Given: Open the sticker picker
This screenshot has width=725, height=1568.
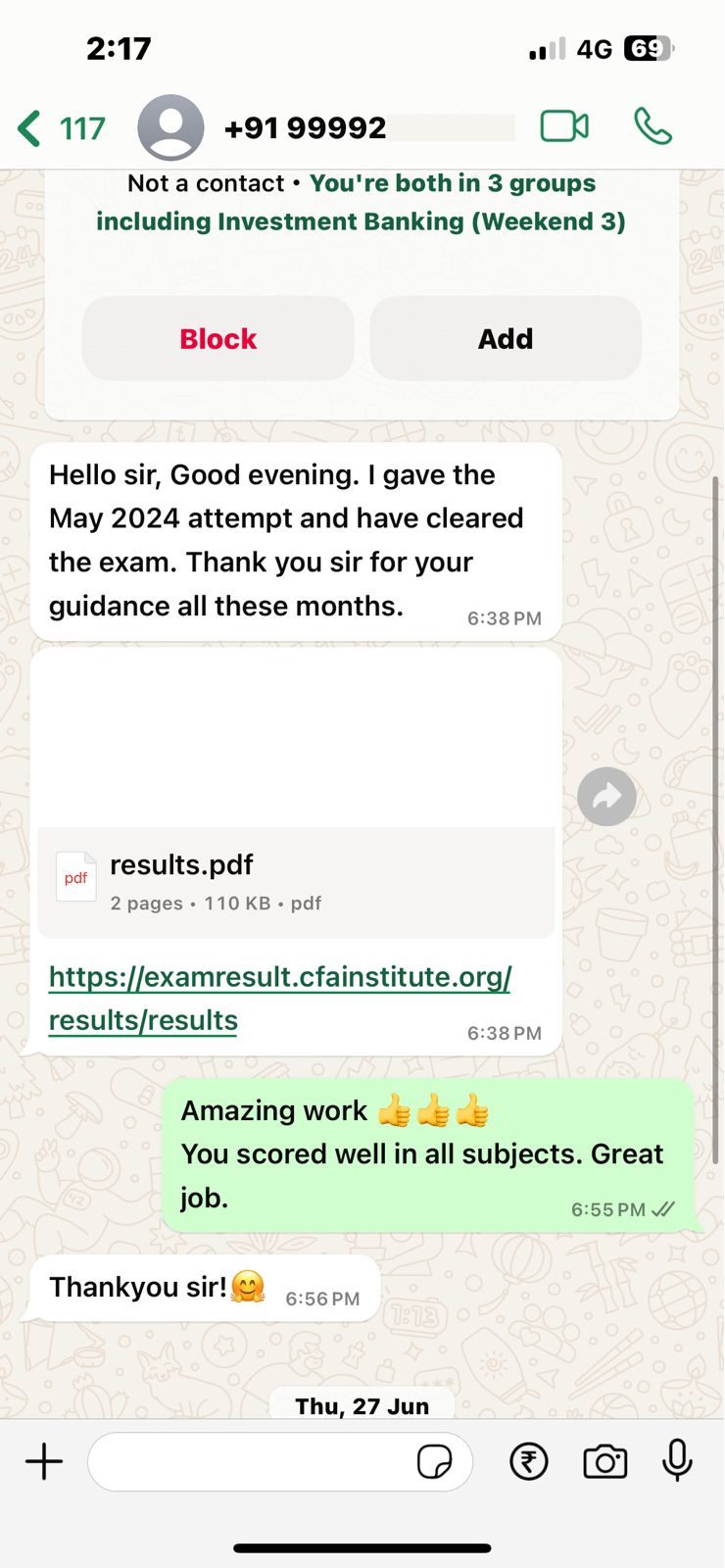Looking at the screenshot, I should coord(434,1462).
